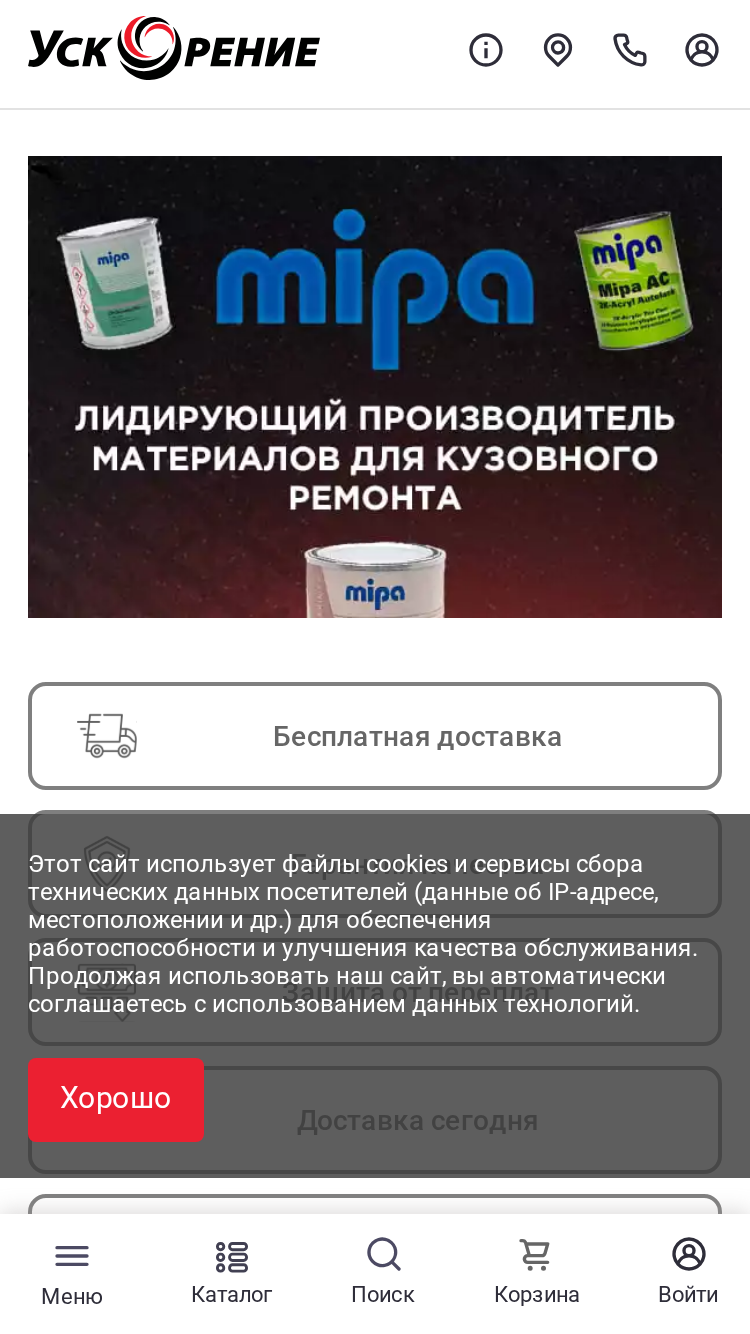Viewport: 750px width, 1334px height.
Task: Open the account icon in header
Action: click(x=702, y=49)
